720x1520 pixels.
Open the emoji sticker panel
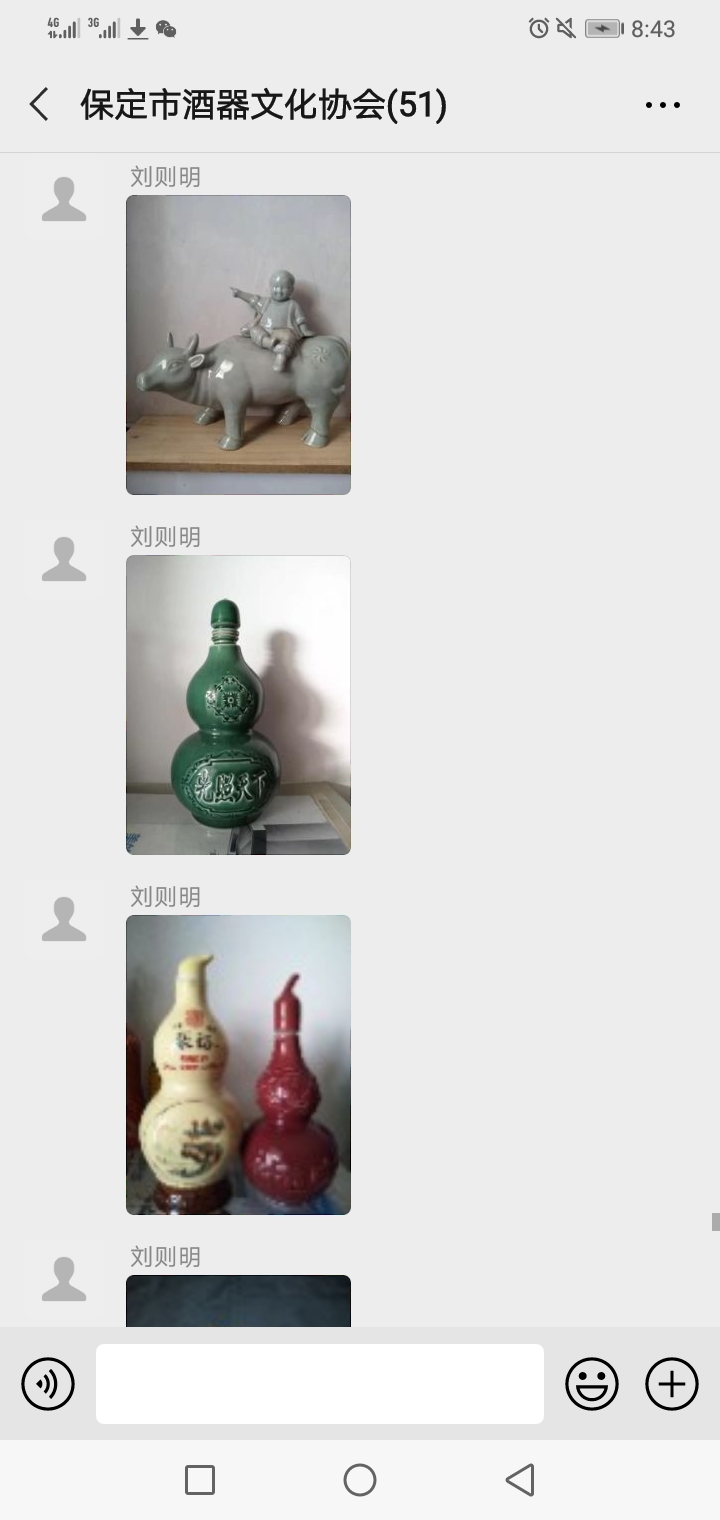(x=592, y=1384)
